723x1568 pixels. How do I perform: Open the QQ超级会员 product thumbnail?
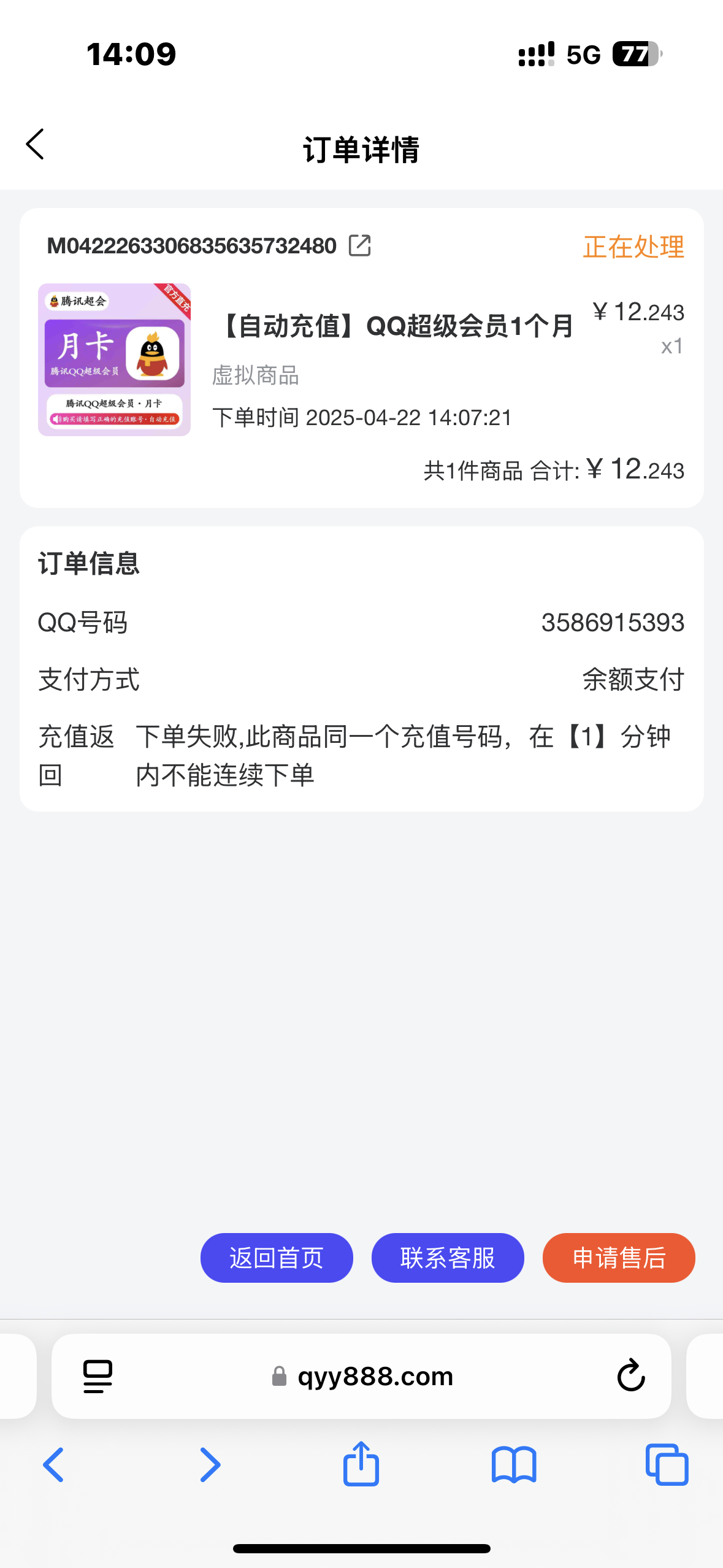point(114,359)
